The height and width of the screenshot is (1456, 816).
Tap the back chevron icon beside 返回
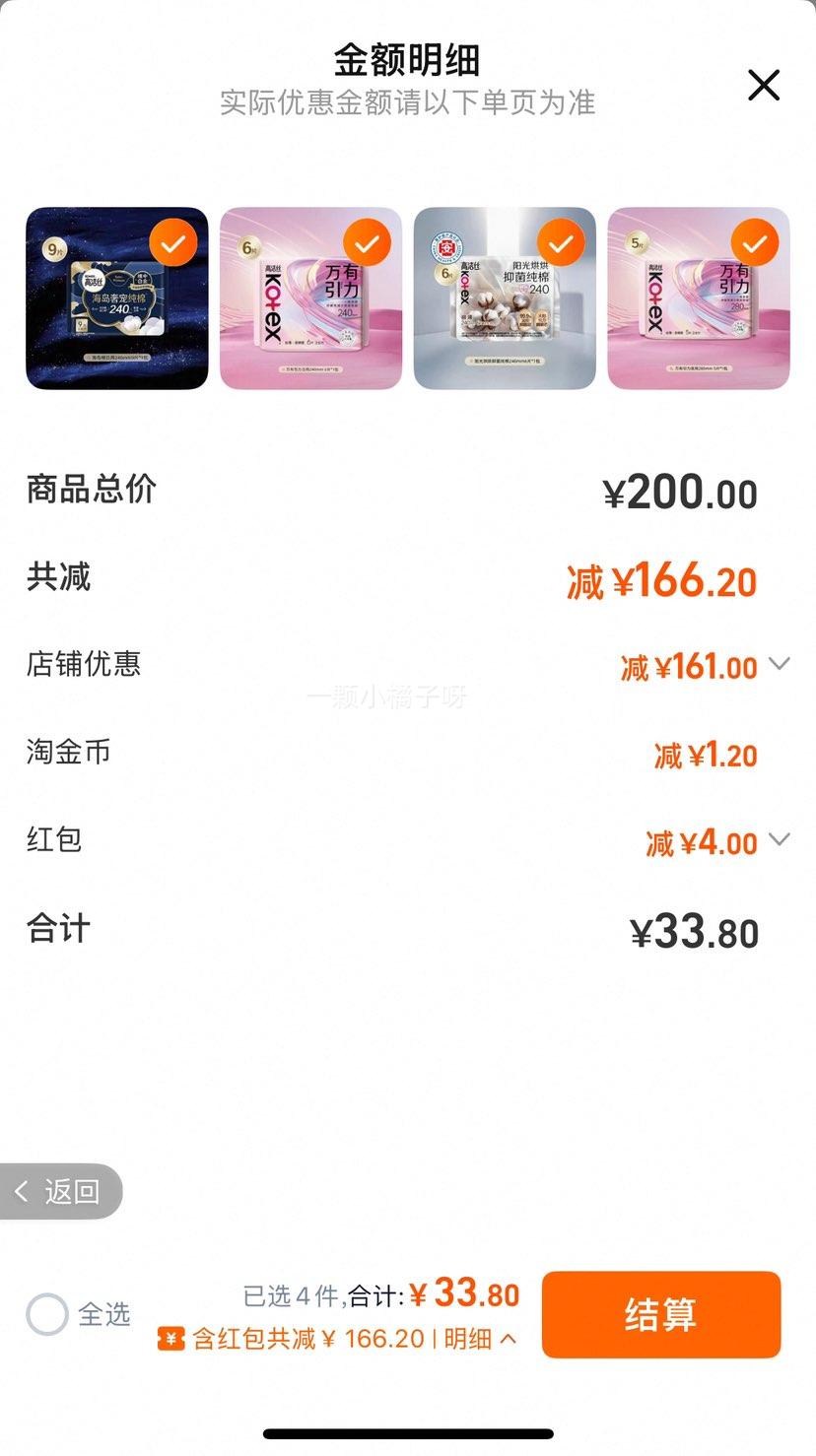point(22,1191)
